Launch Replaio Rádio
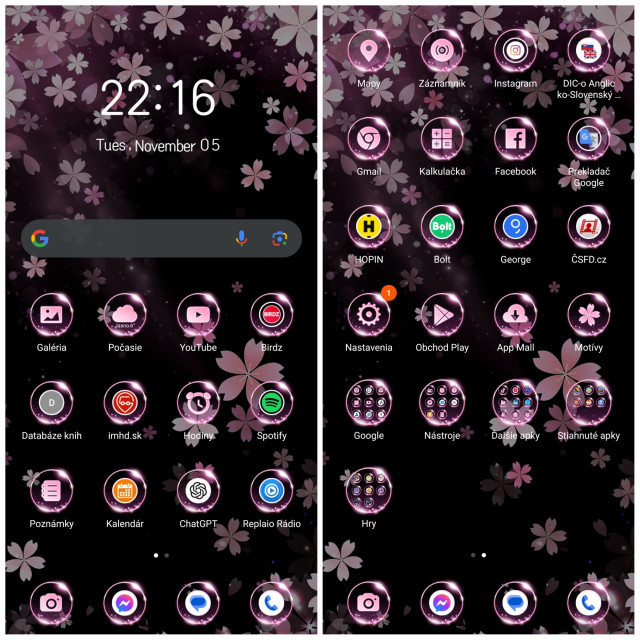640x640 pixels. [x=271, y=491]
